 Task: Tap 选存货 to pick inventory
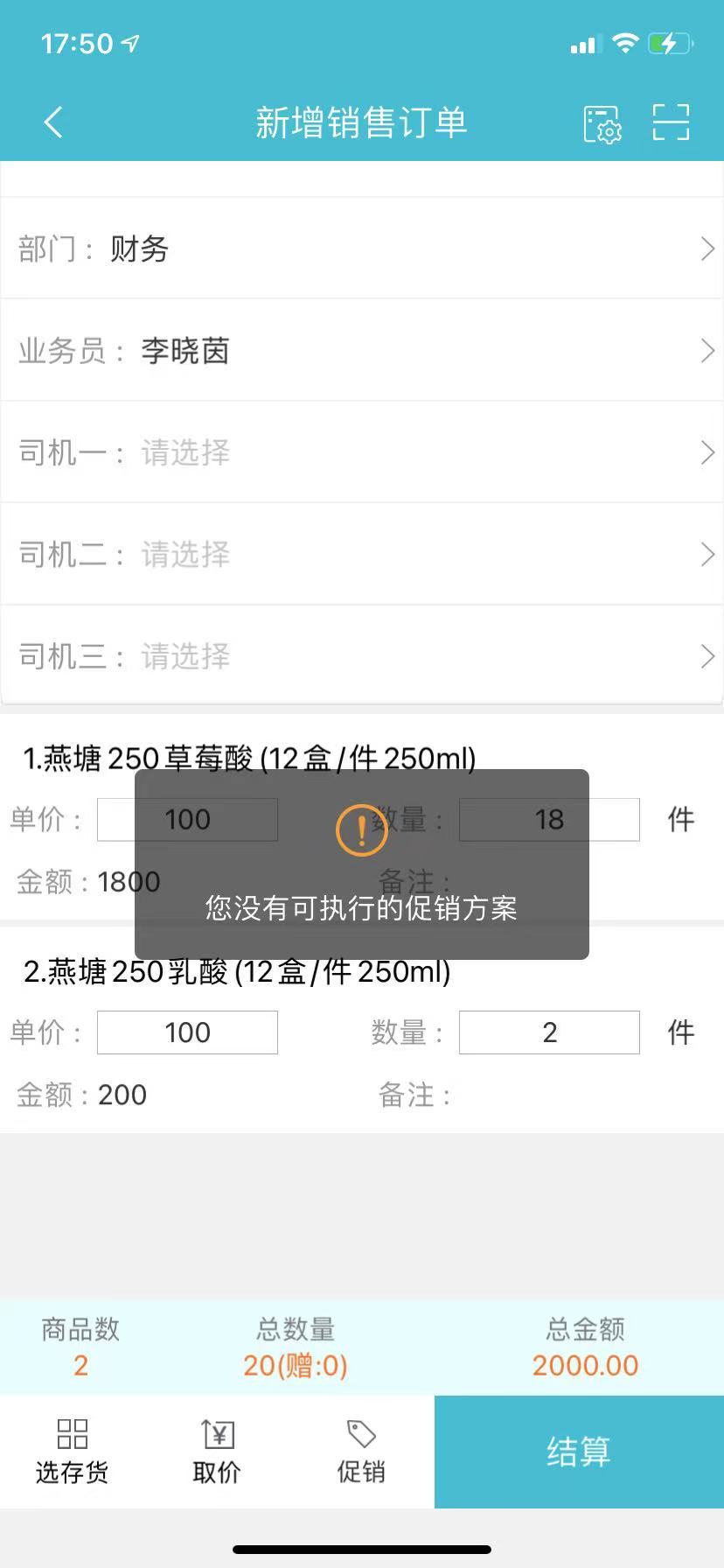[72, 1452]
